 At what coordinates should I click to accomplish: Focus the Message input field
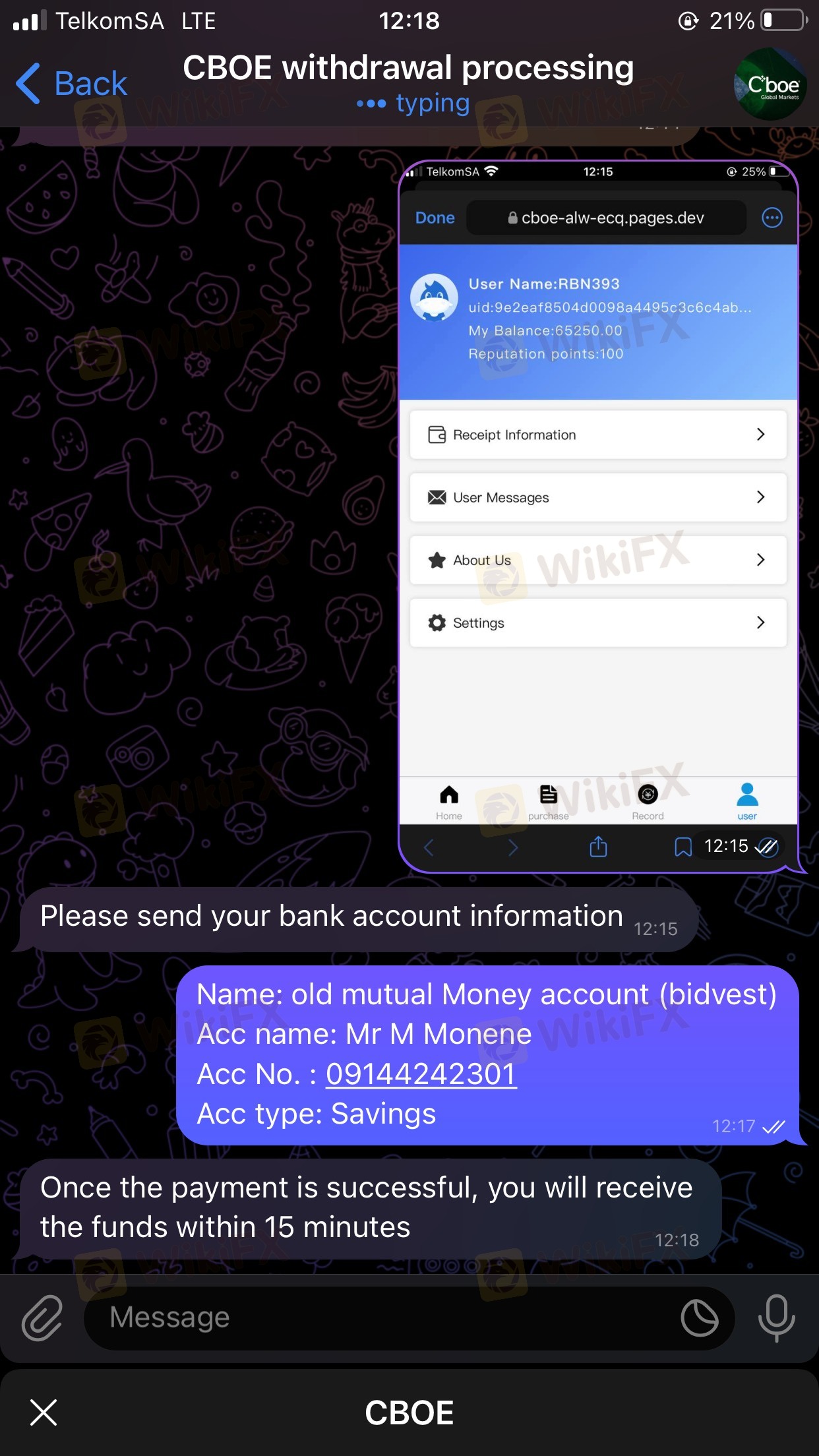tap(382, 1318)
